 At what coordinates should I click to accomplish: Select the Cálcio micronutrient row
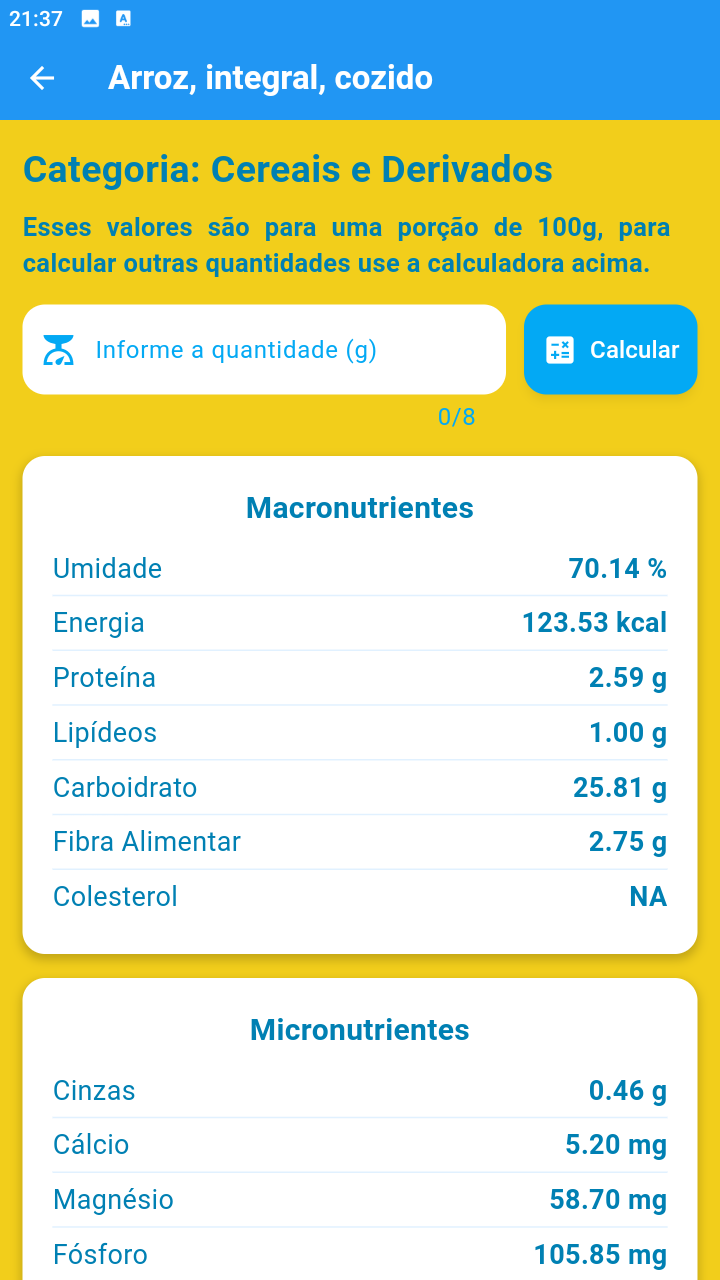[90, 1144]
